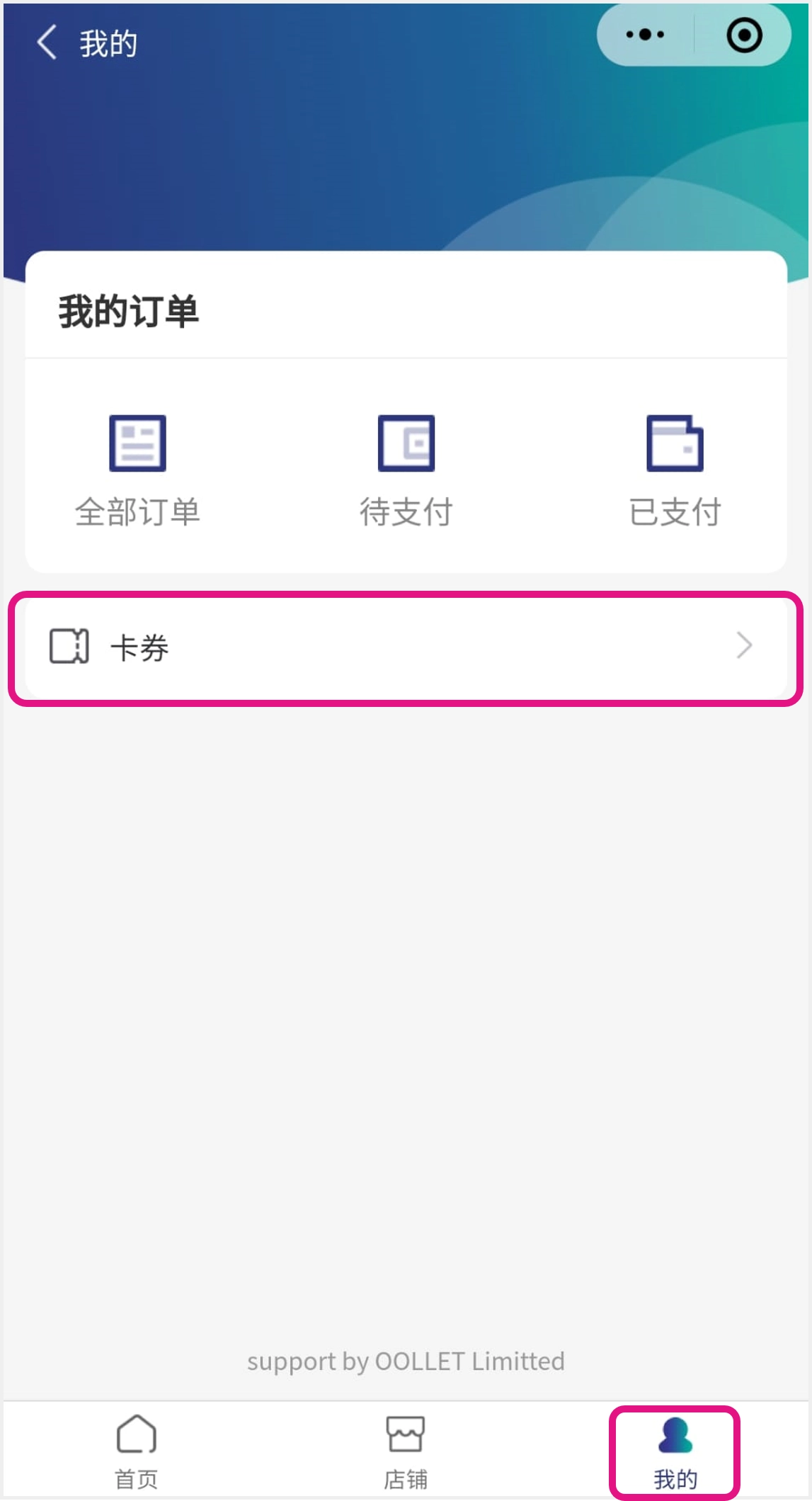View 已支付 paid orders
Viewport: 812px width, 1501px height.
pos(675,471)
